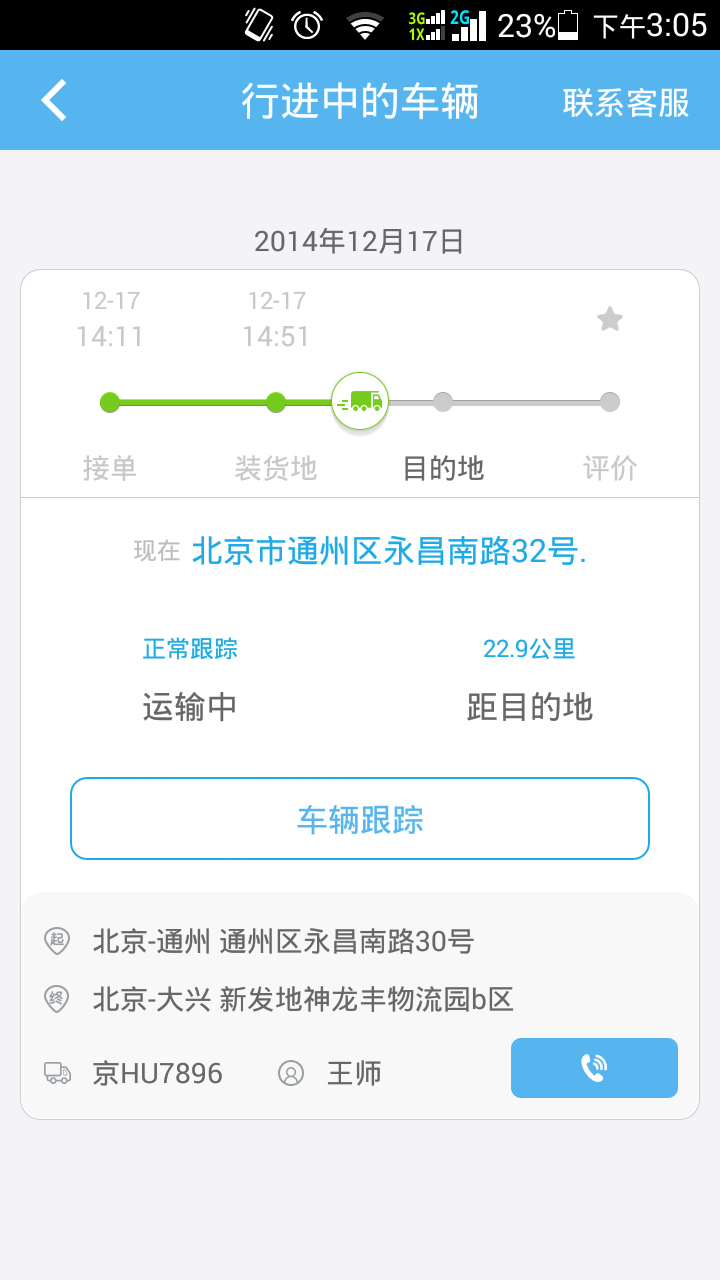
Task: Tap the phone call icon to contact driver
Action: point(594,1068)
